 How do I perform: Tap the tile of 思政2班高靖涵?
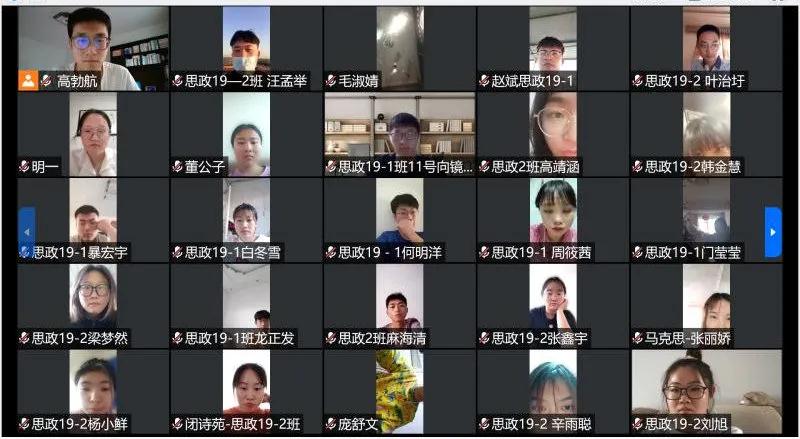tap(552, 134)
